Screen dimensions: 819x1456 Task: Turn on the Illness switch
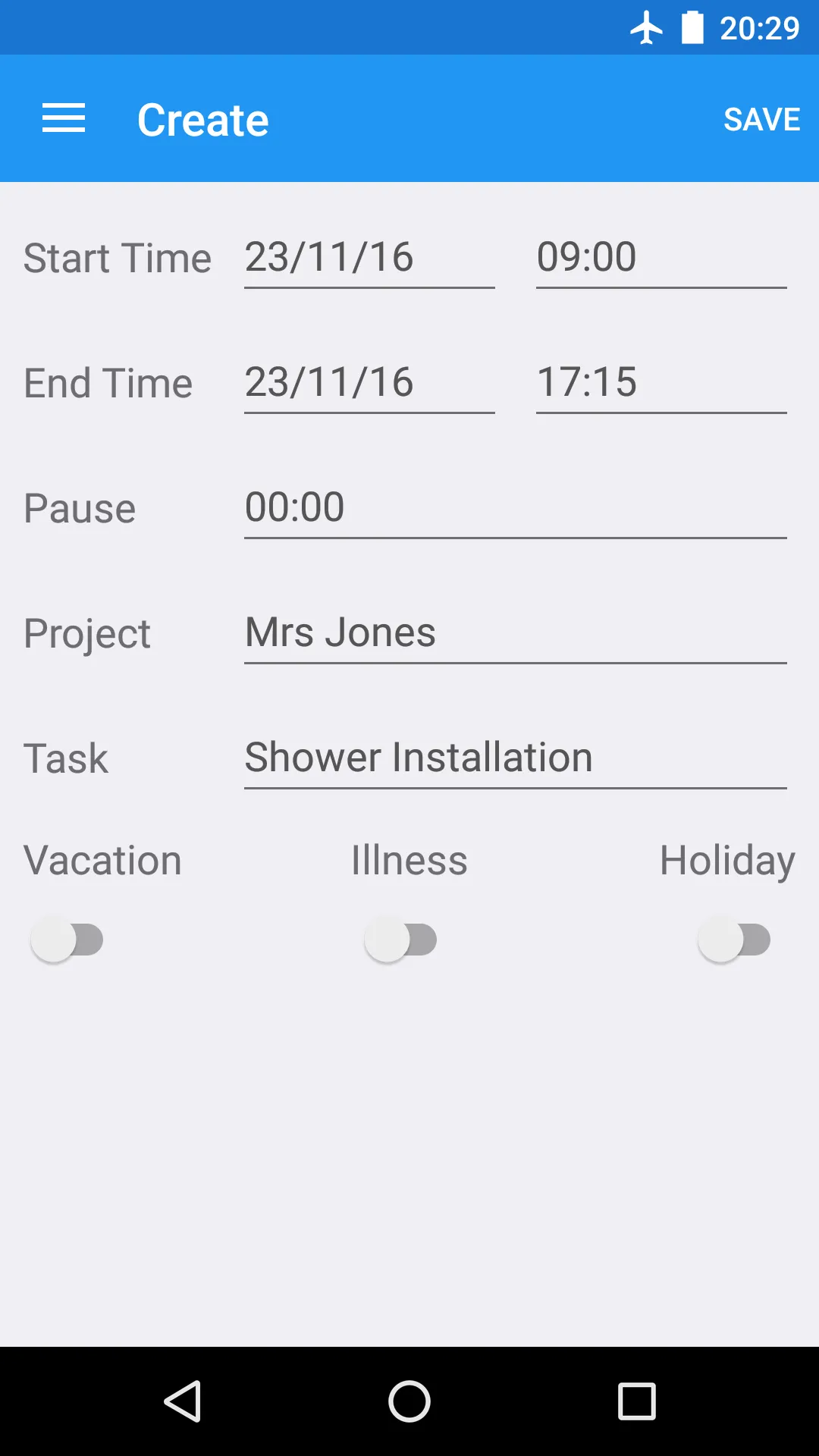click(400, 940)
